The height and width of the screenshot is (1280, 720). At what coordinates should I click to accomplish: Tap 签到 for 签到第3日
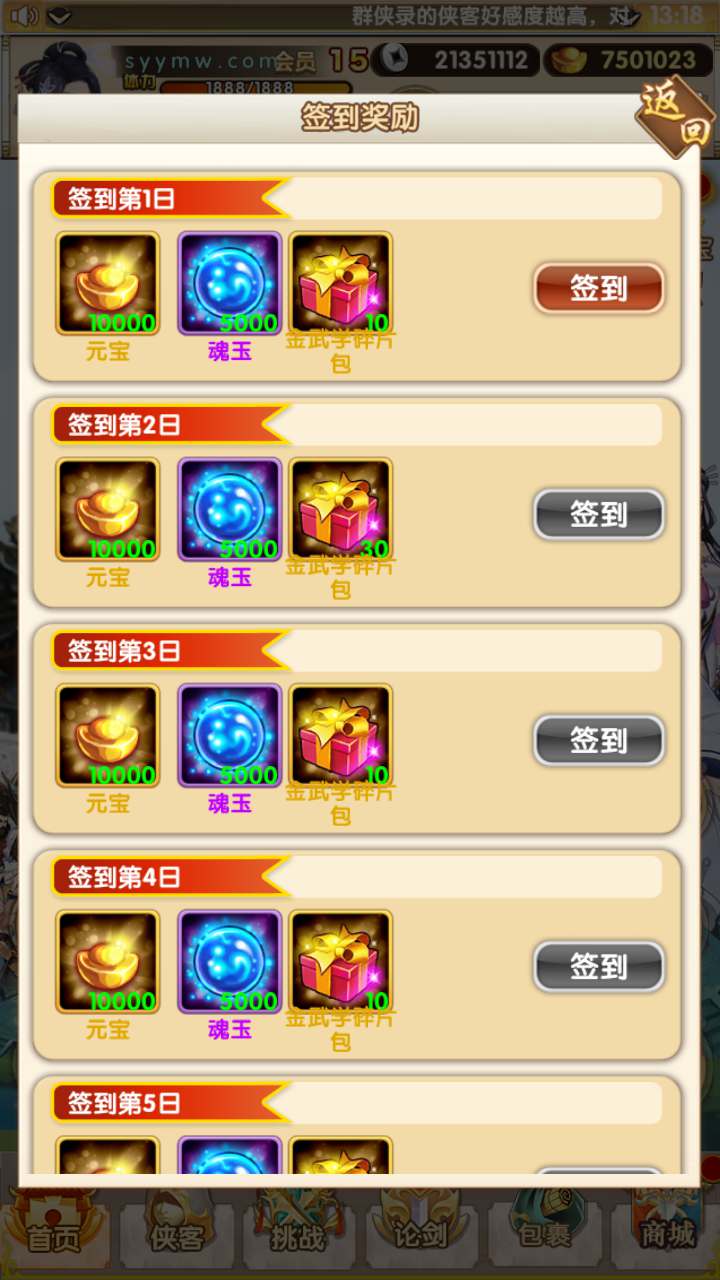[598, 741]
